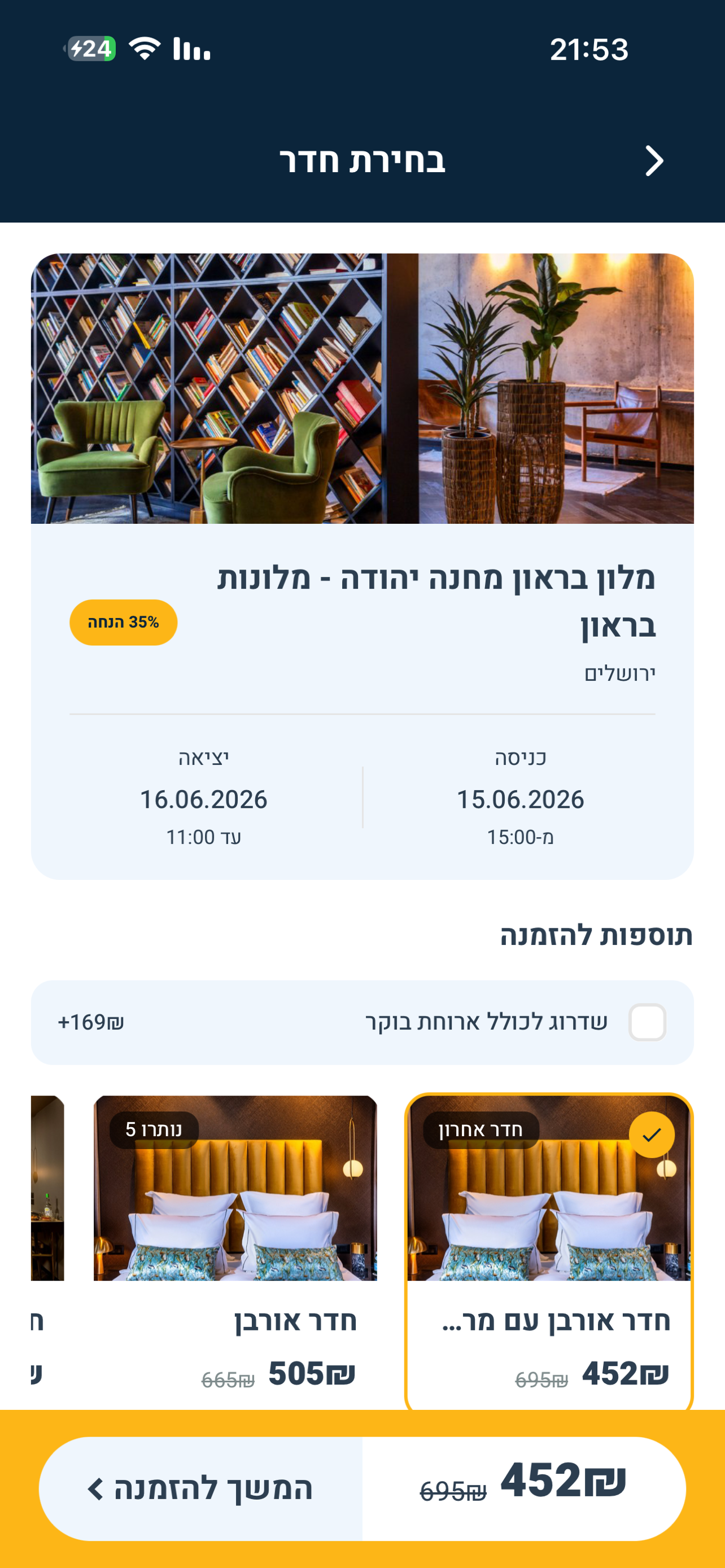Open the hotel lobby photo
This screenshot has height=1568, width=725.
click(x=362, y=388)
